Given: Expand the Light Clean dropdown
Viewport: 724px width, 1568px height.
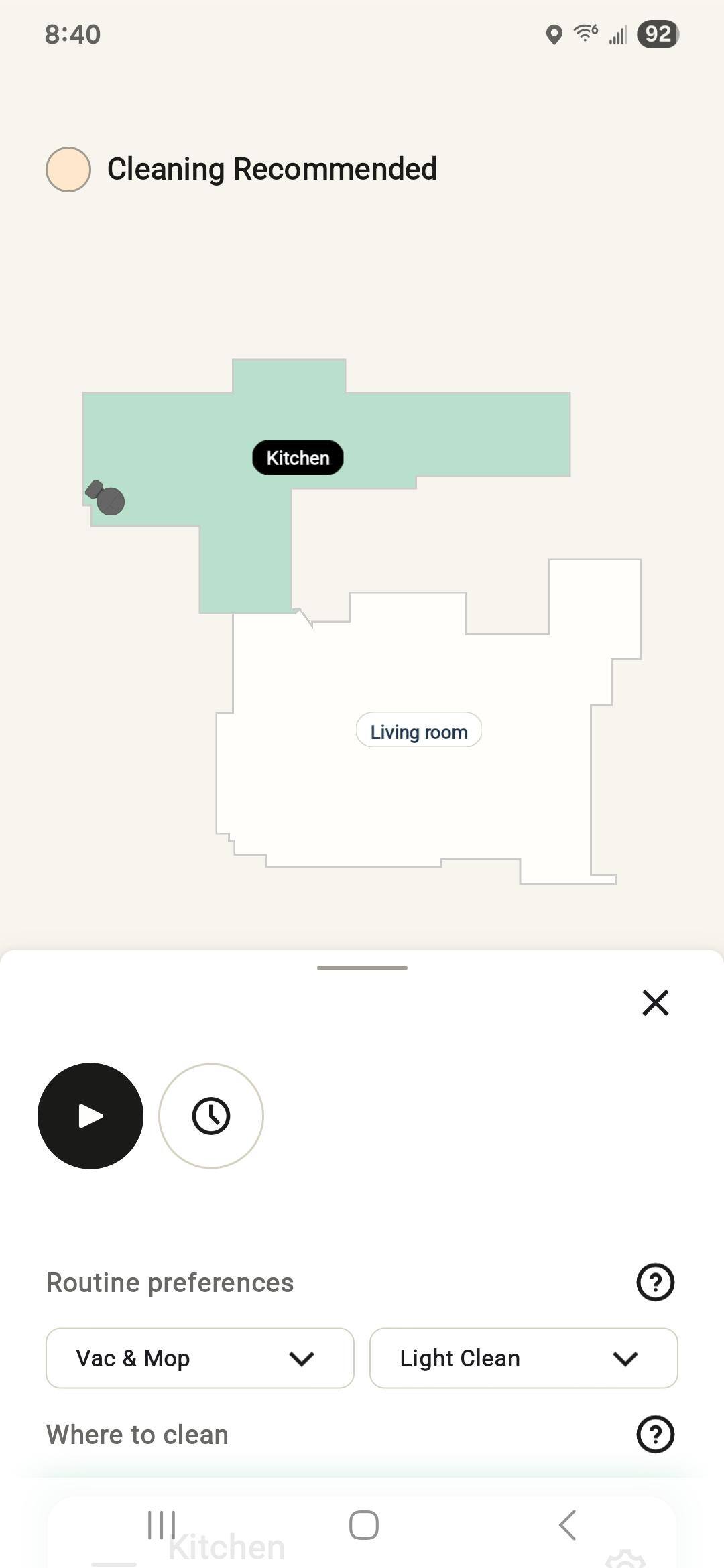Looking at the screenshot, I should (x=524, y=1358).
